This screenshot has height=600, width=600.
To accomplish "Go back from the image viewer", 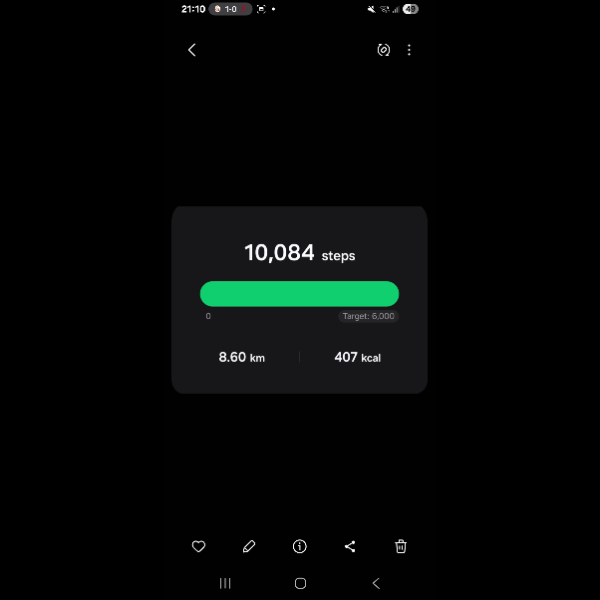I will 192,50.
